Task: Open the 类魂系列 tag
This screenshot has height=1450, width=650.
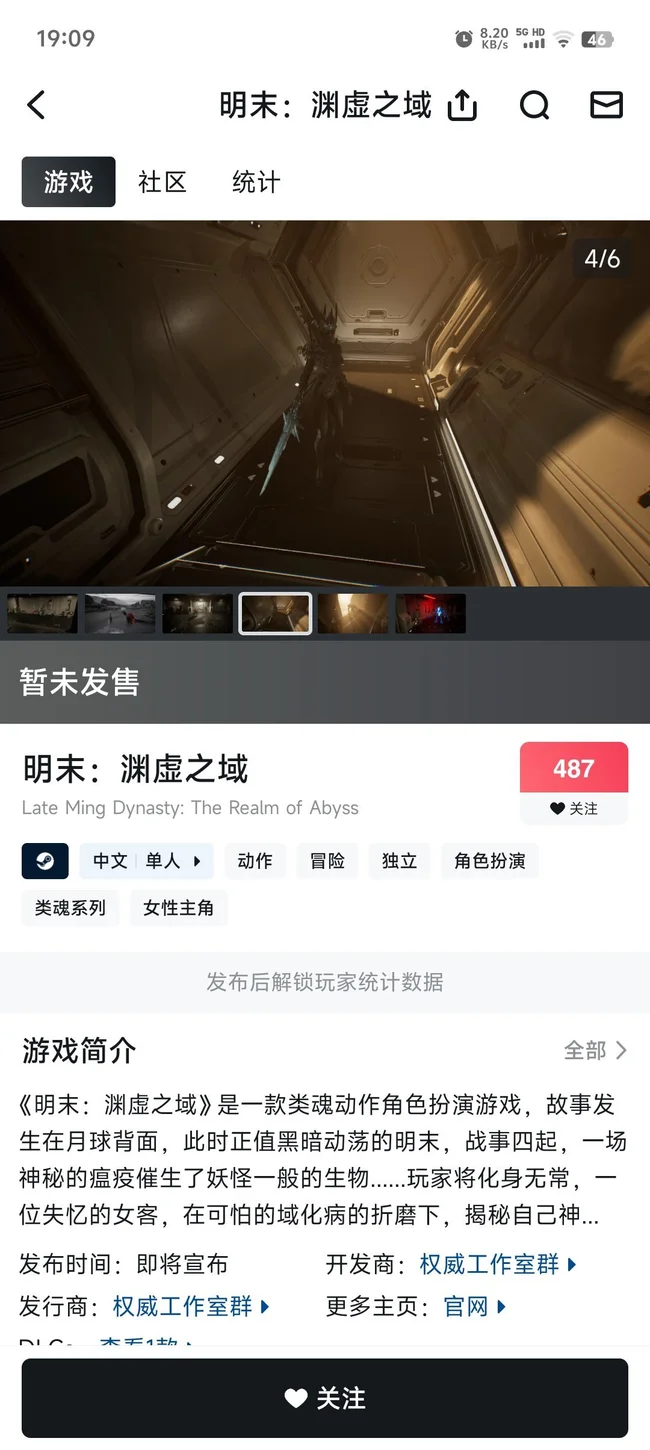Action: point(70,908)
